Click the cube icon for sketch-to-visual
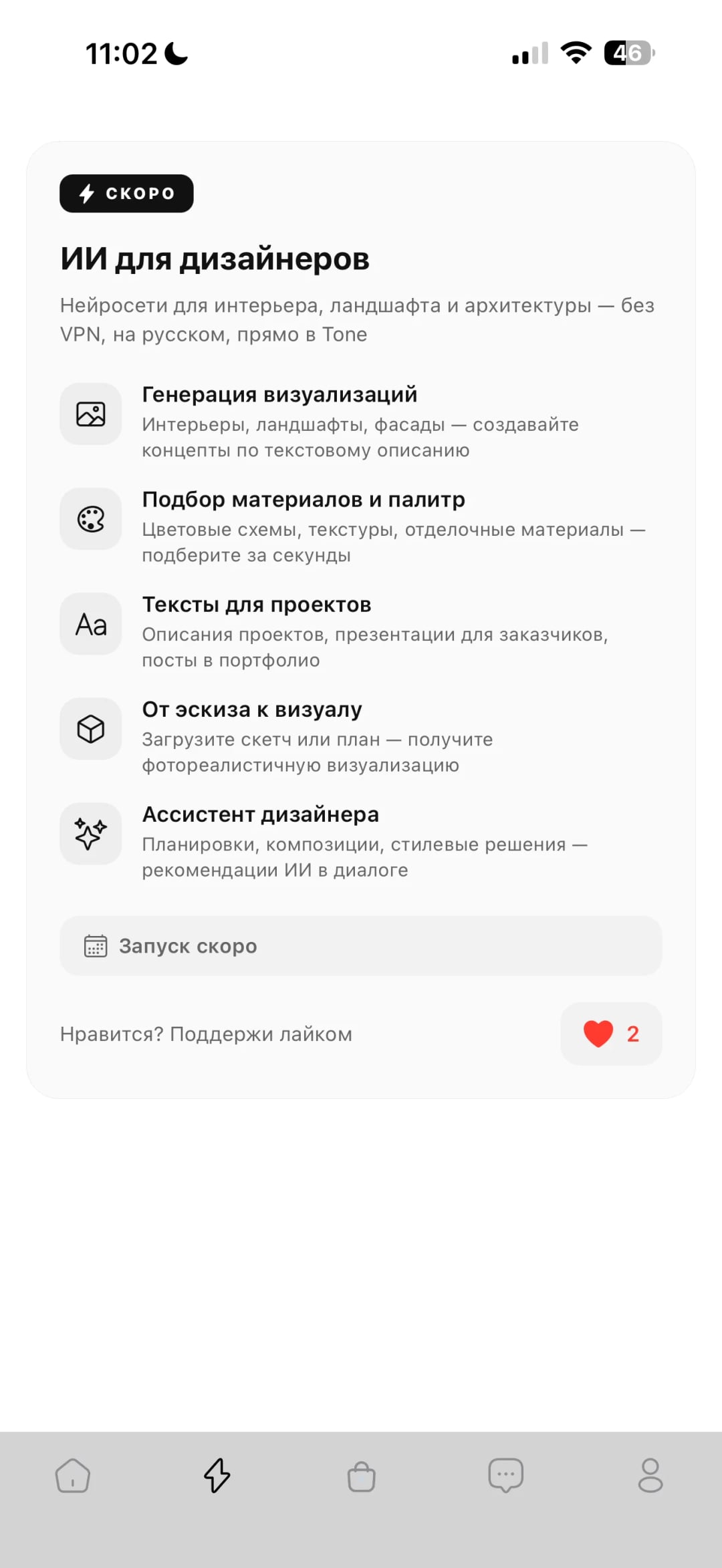The height and width of the screenshot is (1568, 722). click(91, 728)
